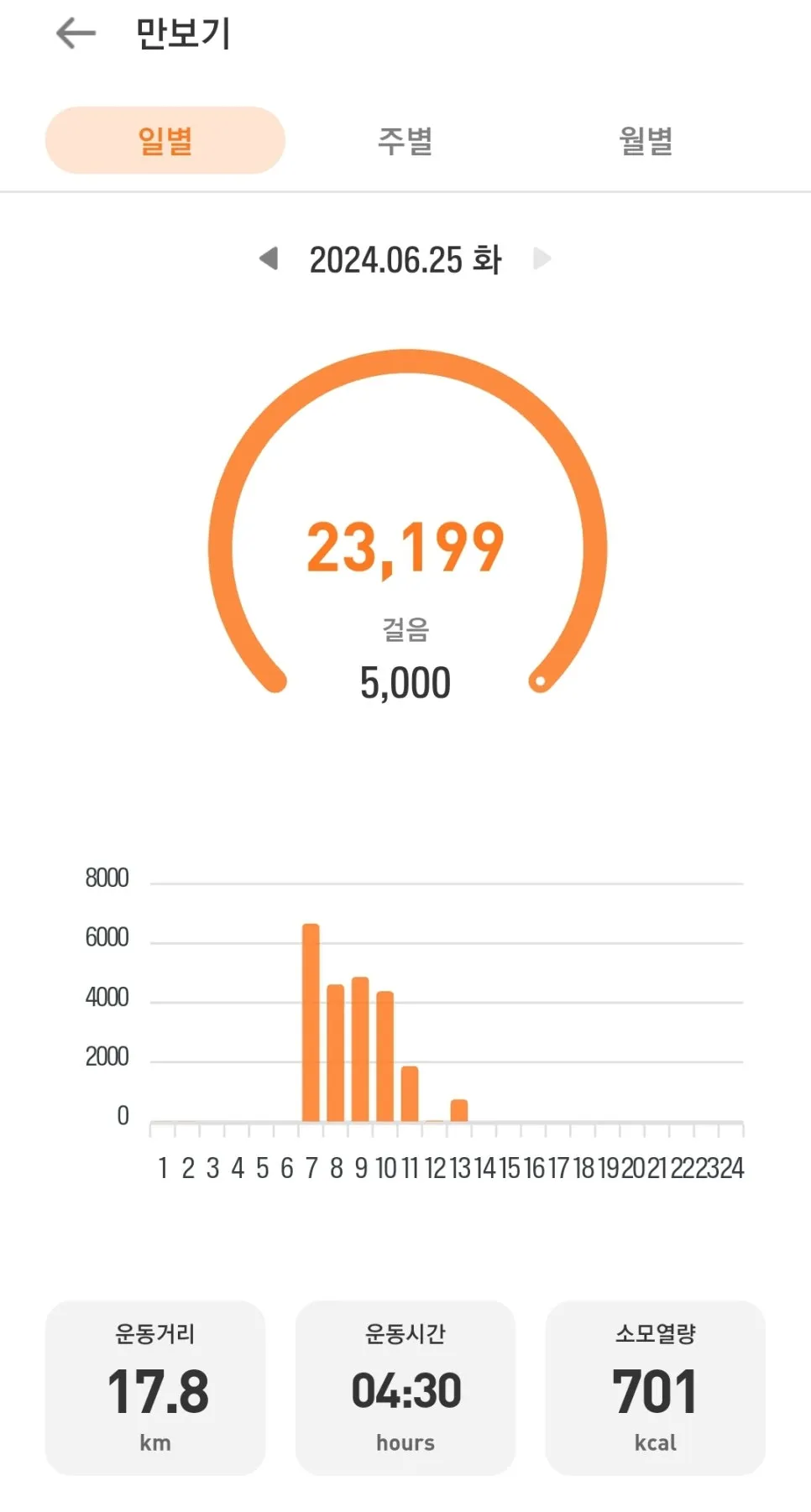Go to the next day's step record

point(542,258)
